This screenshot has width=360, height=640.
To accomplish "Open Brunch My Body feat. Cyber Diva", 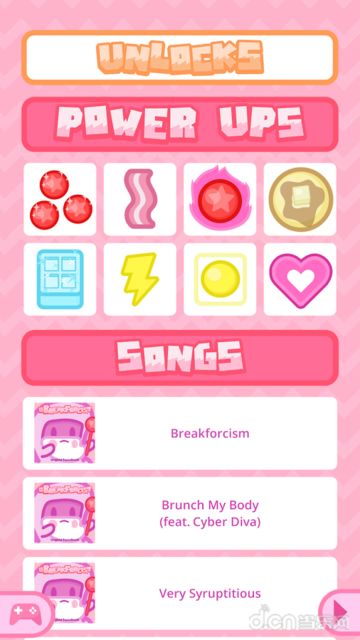I will tap(180, 513).
